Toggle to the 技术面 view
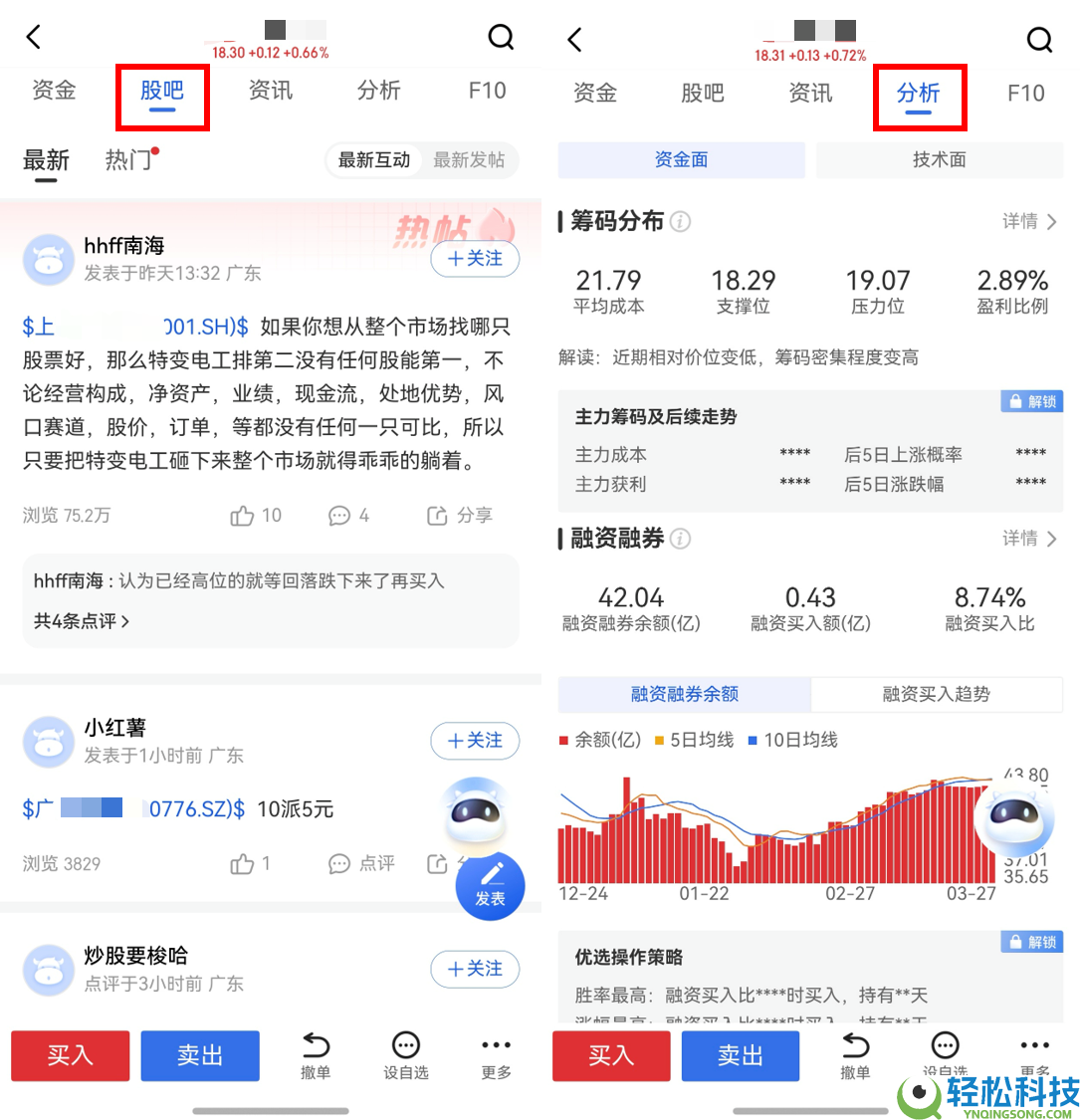Viewport: 1080px width, 1120px height. coord(938,159)
